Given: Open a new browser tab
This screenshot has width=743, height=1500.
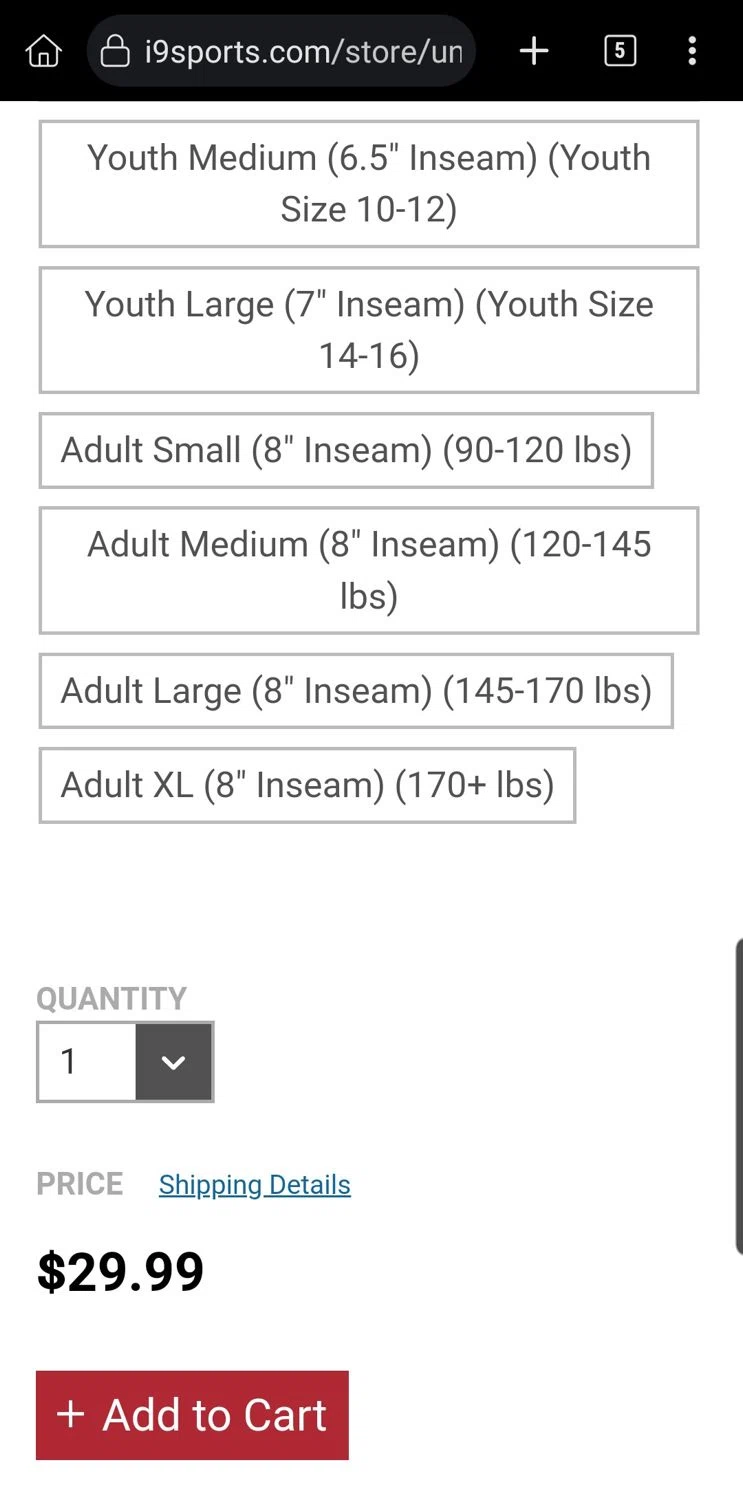Looking at the screenshot, I should tap(534, 51).
